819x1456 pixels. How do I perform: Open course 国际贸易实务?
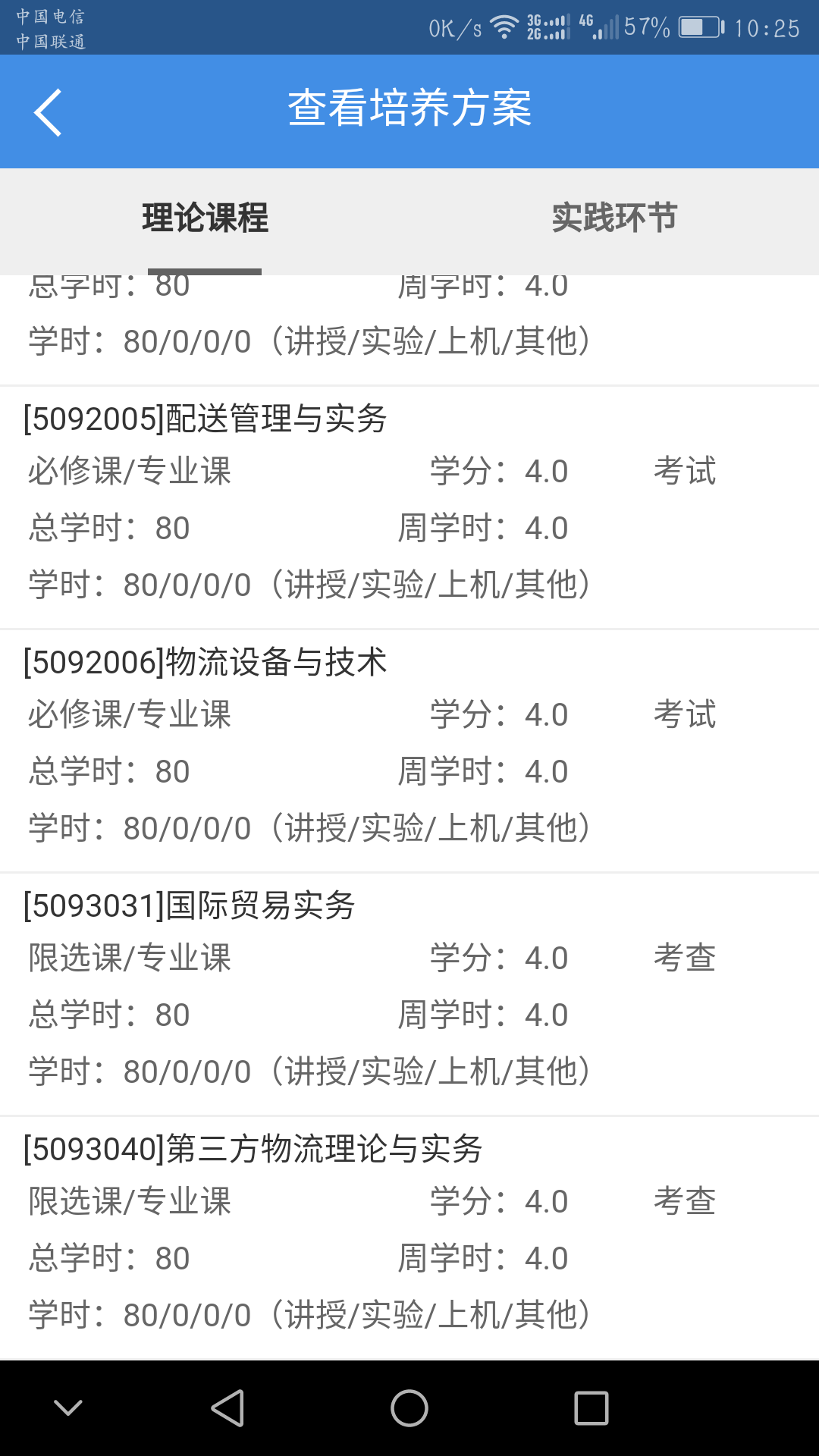coord(409,994)
